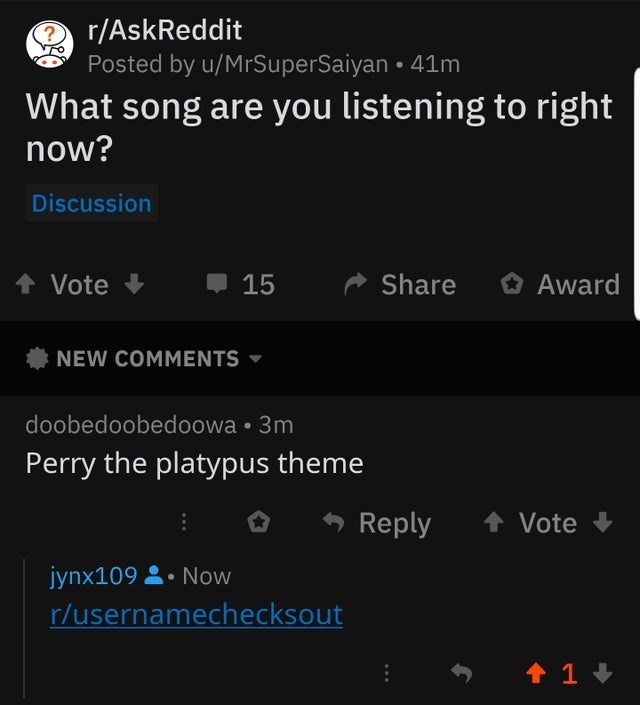Give the post an Award
The height and width of the screenshot is (705, 640).
pos(560,284)
